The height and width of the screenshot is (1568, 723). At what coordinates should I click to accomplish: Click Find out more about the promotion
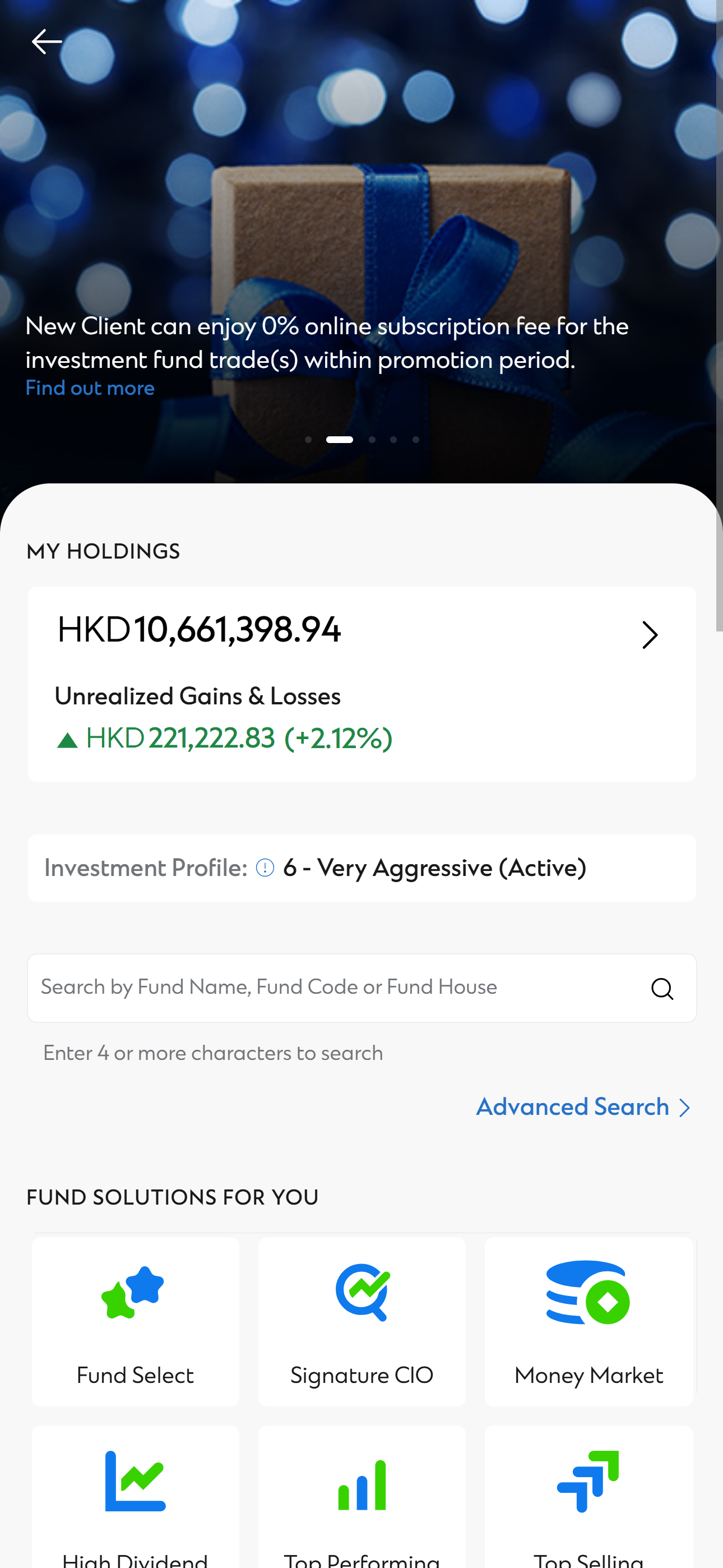[90, 388]
